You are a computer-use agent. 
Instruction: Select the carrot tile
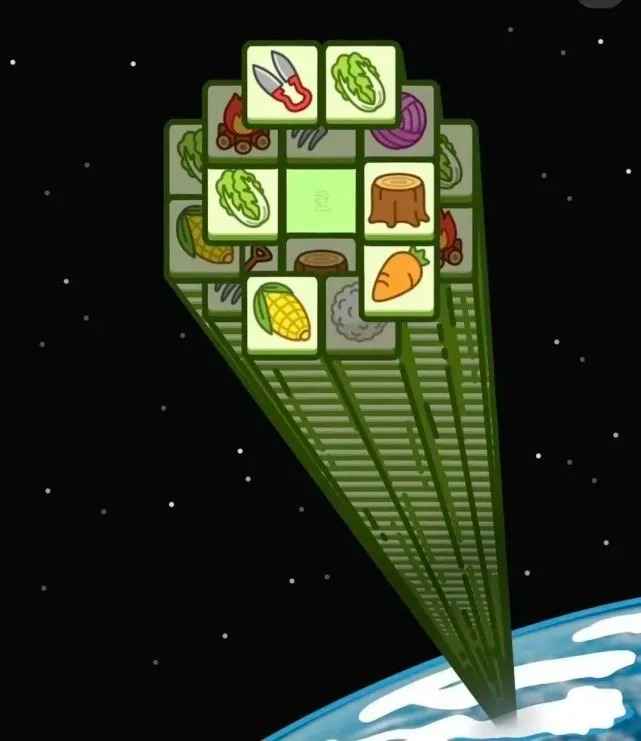point(399,279)
